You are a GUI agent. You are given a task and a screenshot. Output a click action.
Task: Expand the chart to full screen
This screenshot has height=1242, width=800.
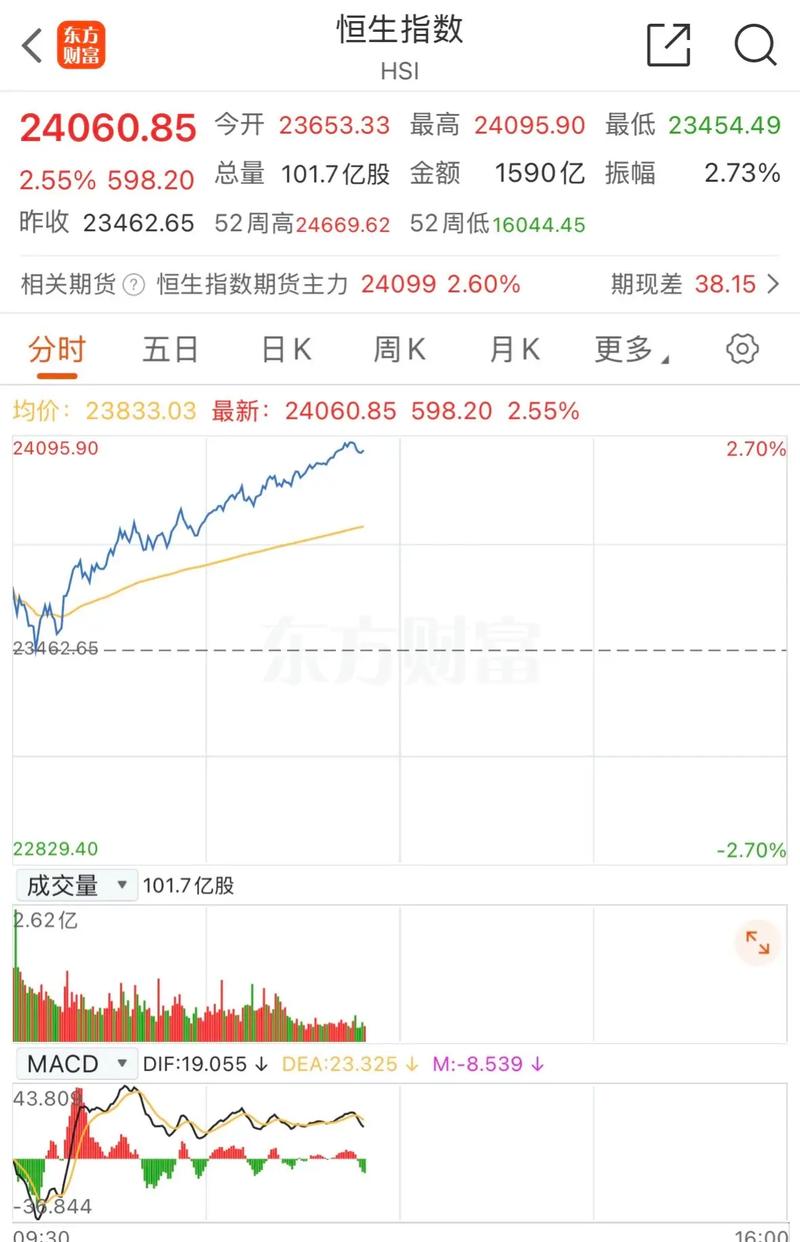pos(757,942)
